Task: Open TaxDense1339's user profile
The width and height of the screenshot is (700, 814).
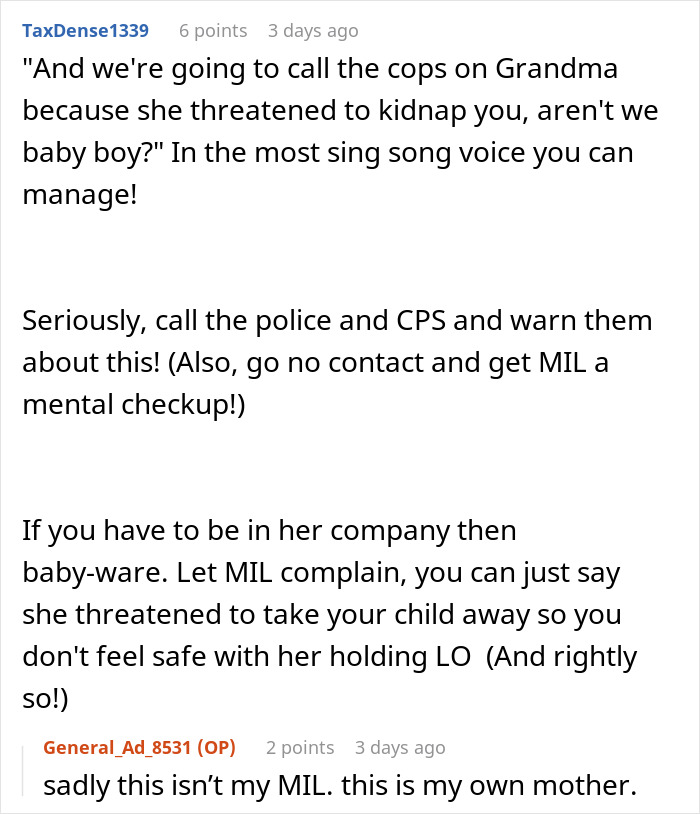Action: 85,31
